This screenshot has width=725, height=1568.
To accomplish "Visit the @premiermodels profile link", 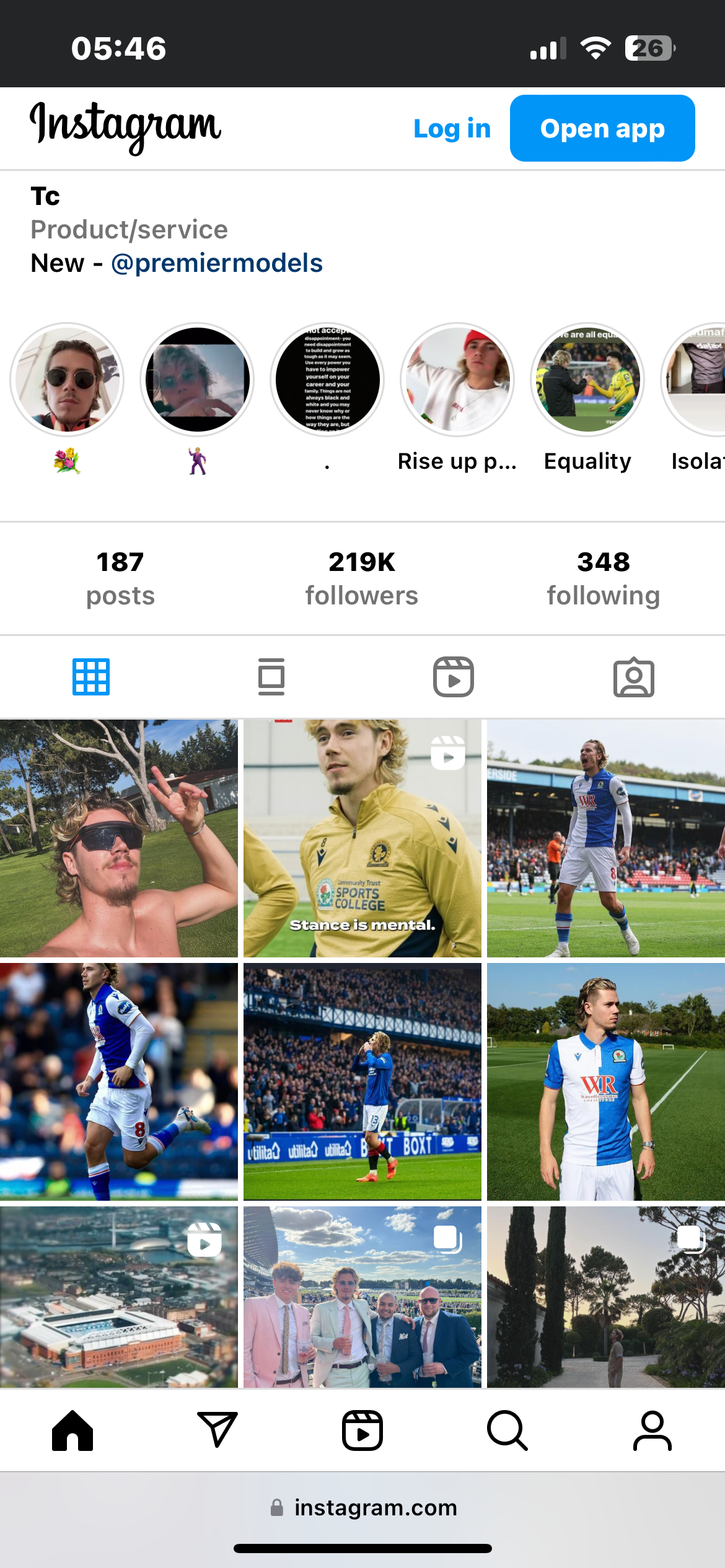I will (x=216, y=263).
